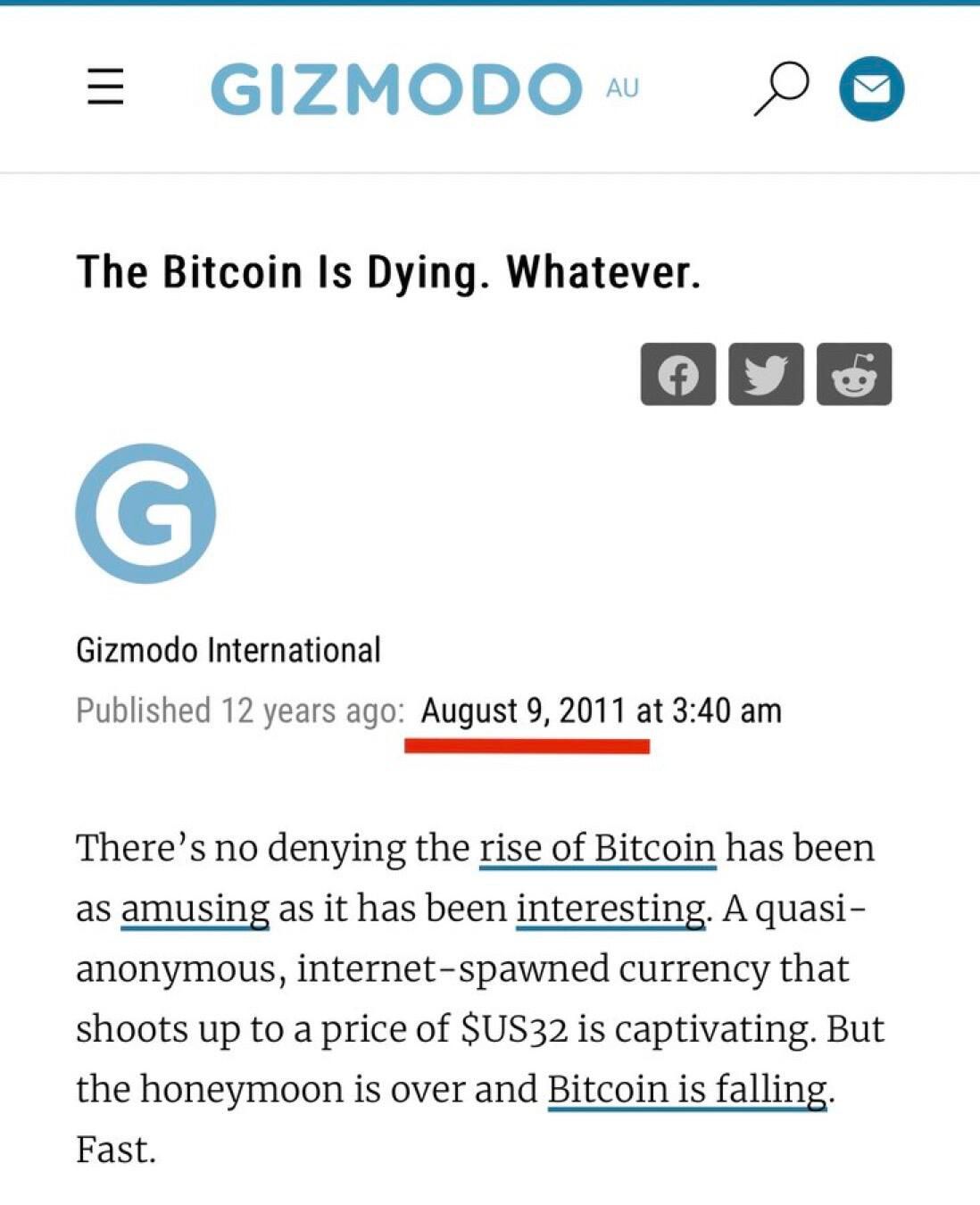The width and height of the screenshot is (980, 1205).
Task: Open the 'Bitcoin is falling' link
Action: [687, 1090]
